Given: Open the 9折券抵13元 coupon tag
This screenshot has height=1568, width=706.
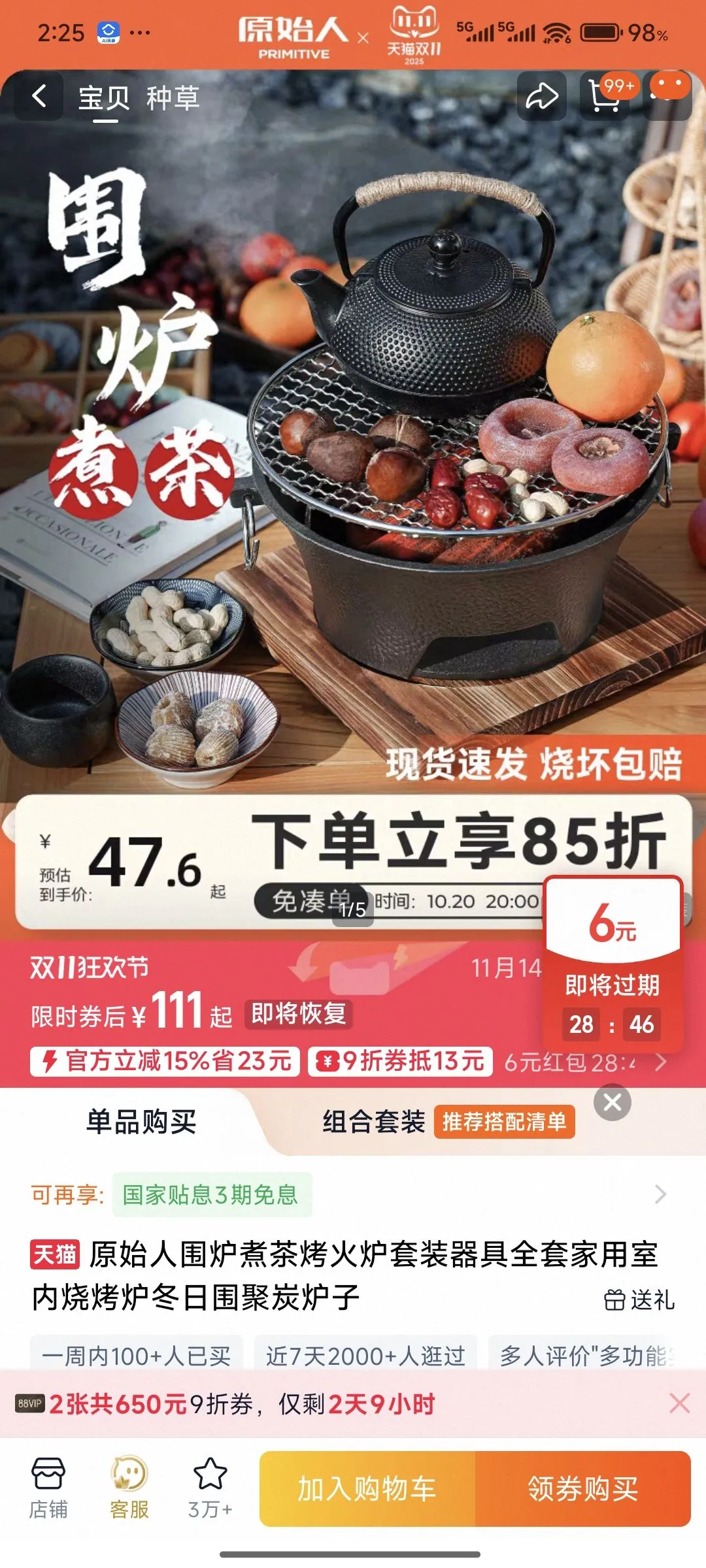Looking at the screenshot, I should 400,1061.
